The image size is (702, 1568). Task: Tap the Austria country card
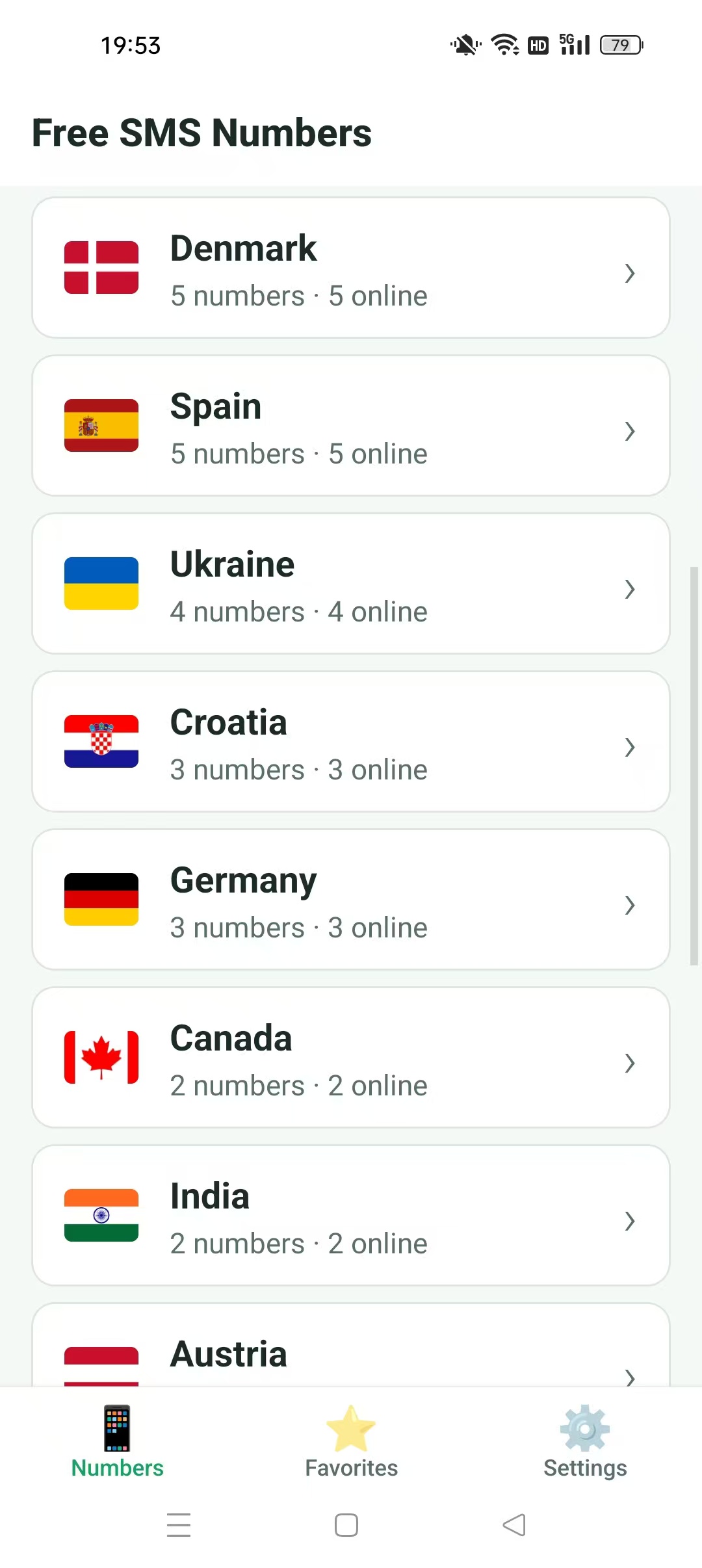coord(351,1345)
